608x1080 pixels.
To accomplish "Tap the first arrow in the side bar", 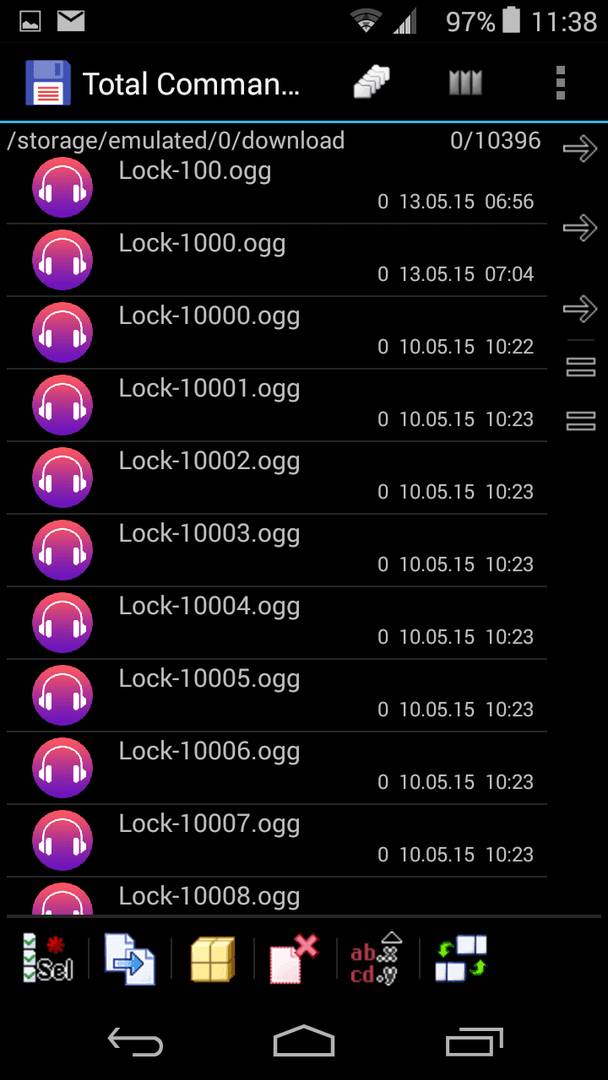I will click(580, 149).
